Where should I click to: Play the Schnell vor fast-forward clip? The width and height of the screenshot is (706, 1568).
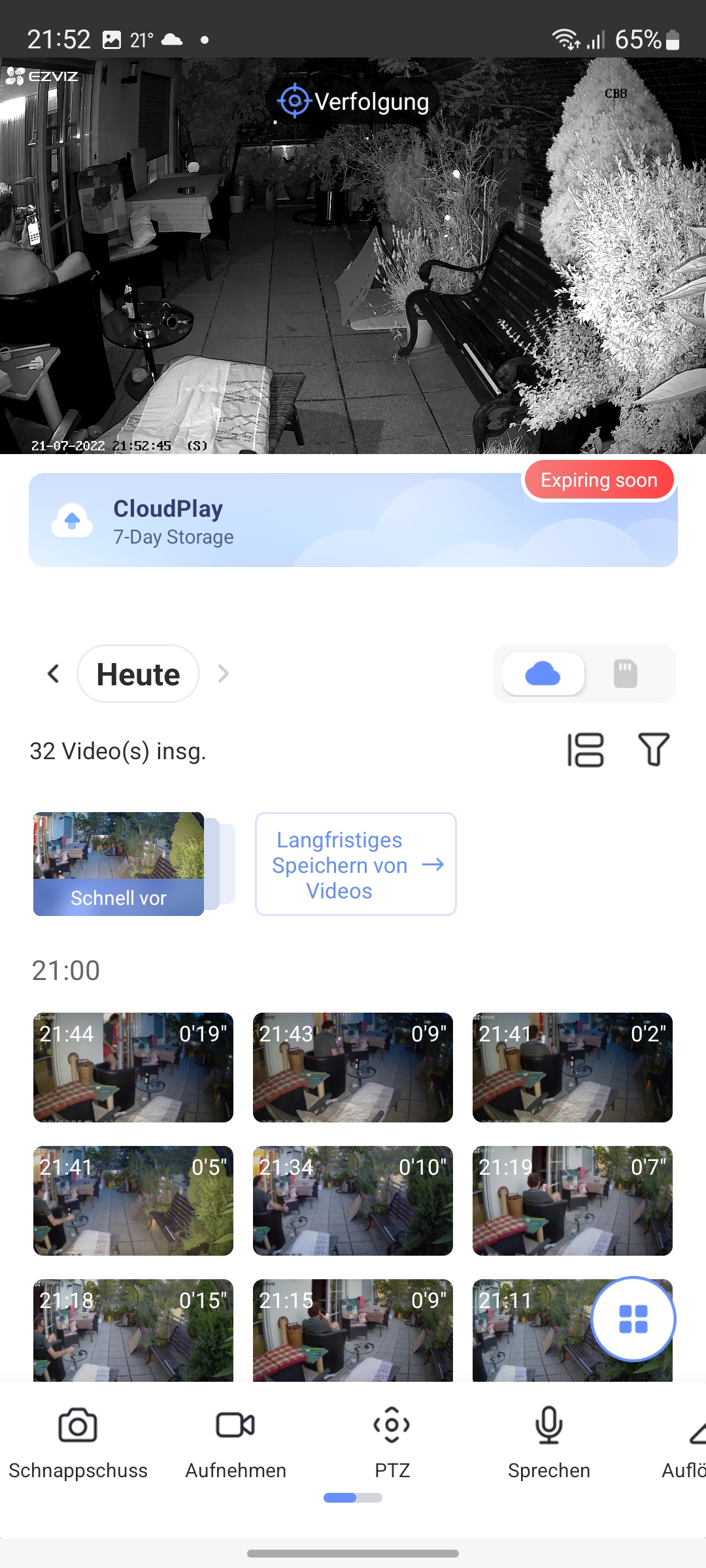pyautogui.click(x=119, y=864)
